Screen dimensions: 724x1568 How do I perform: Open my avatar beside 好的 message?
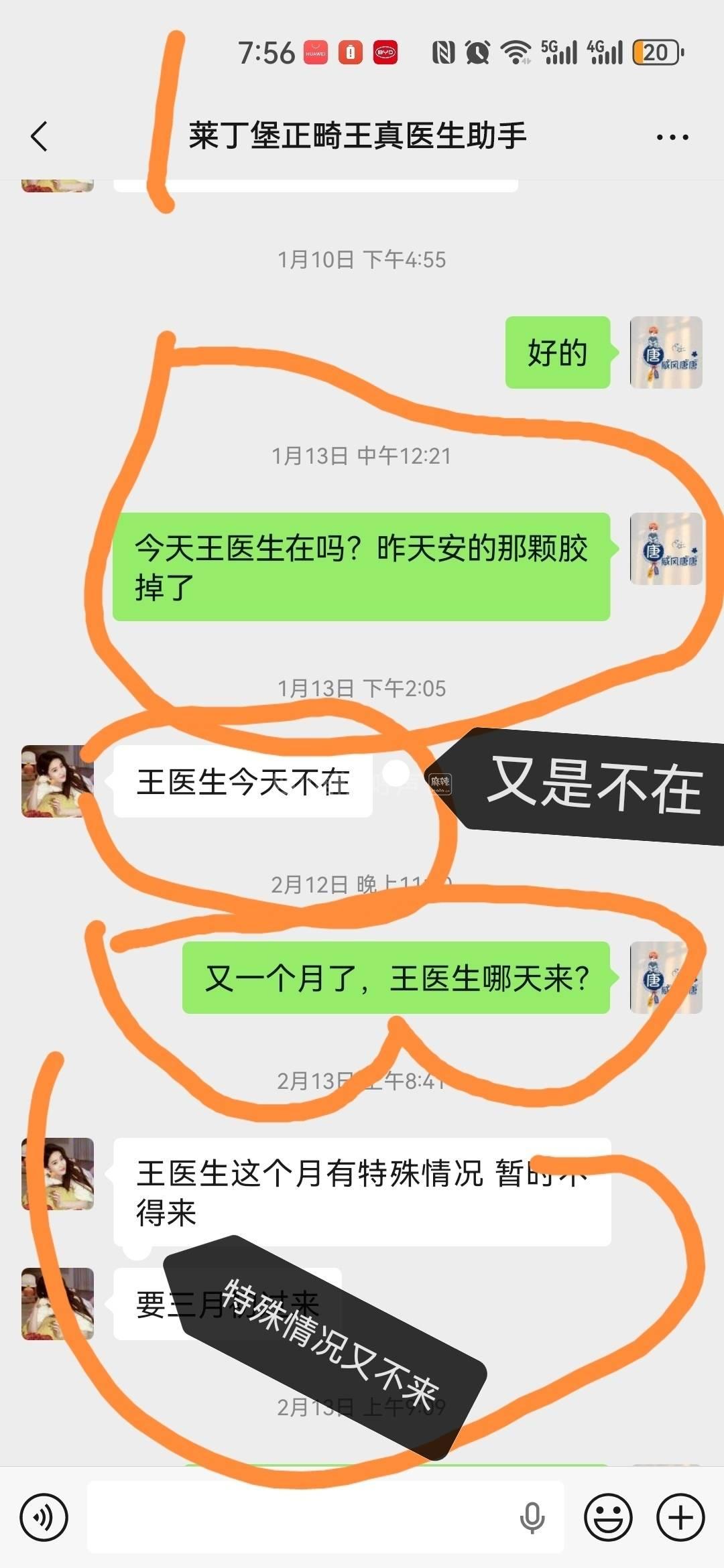(x=666, y=352)
